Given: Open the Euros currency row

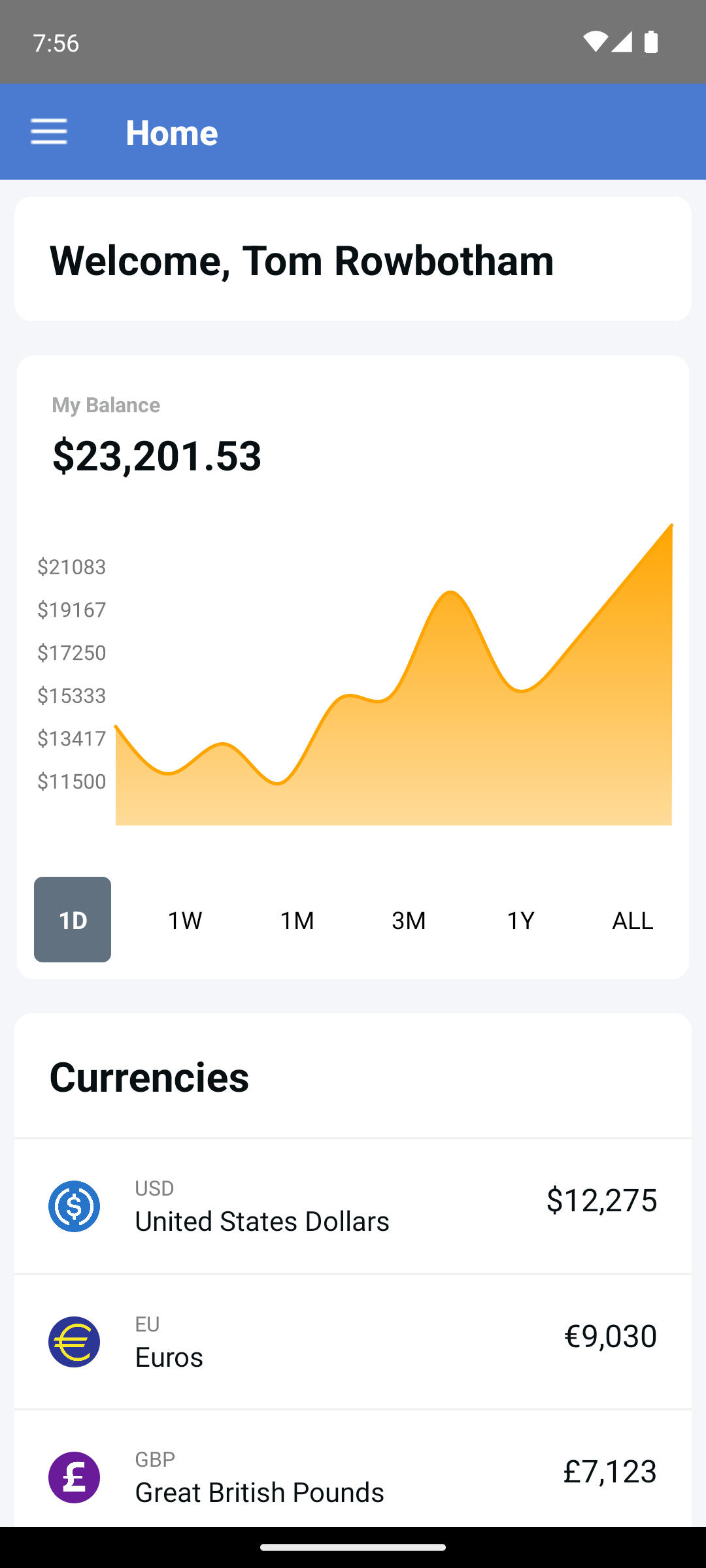Looking at the screenshot, I should [353, 1342].
